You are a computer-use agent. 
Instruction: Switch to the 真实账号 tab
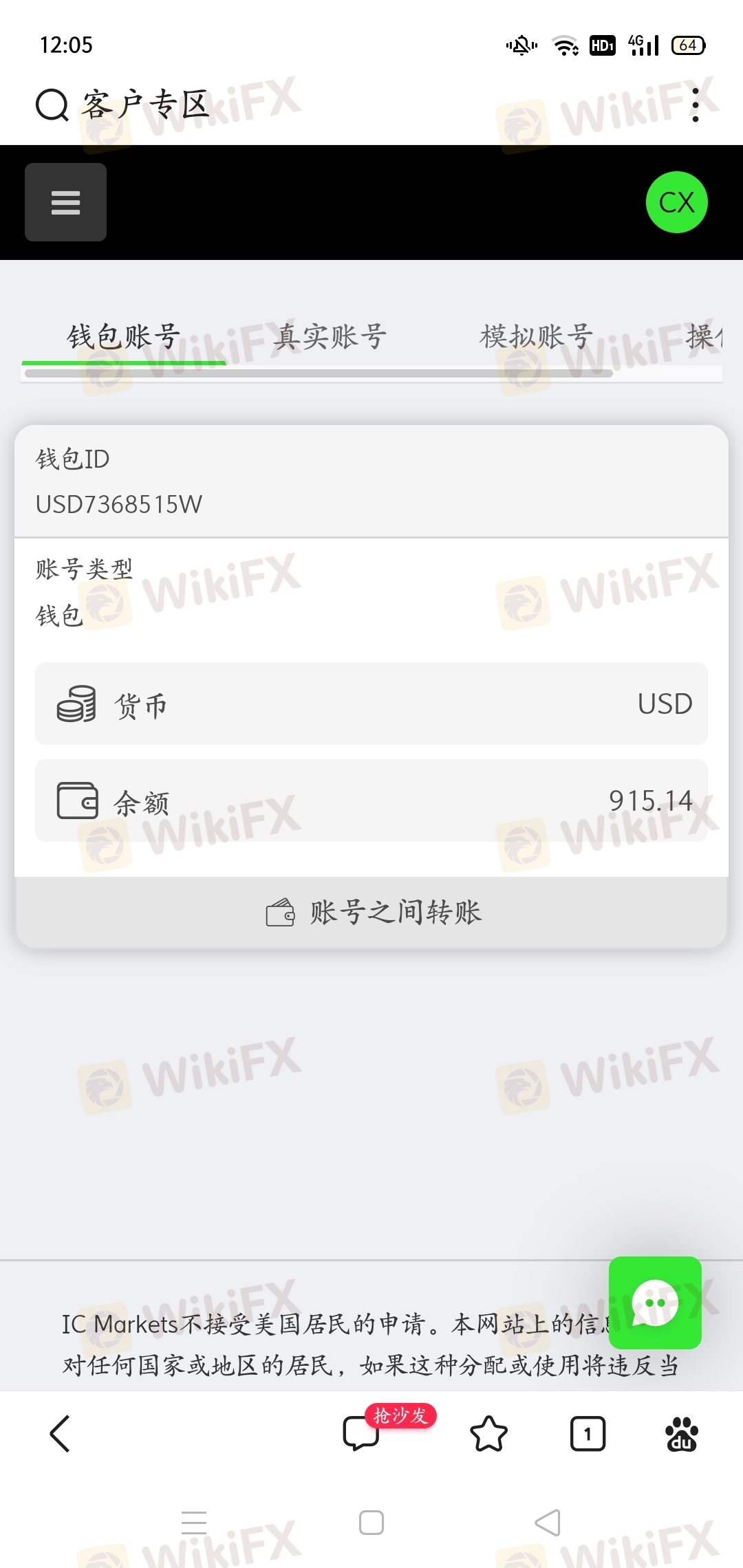[330, 337]
